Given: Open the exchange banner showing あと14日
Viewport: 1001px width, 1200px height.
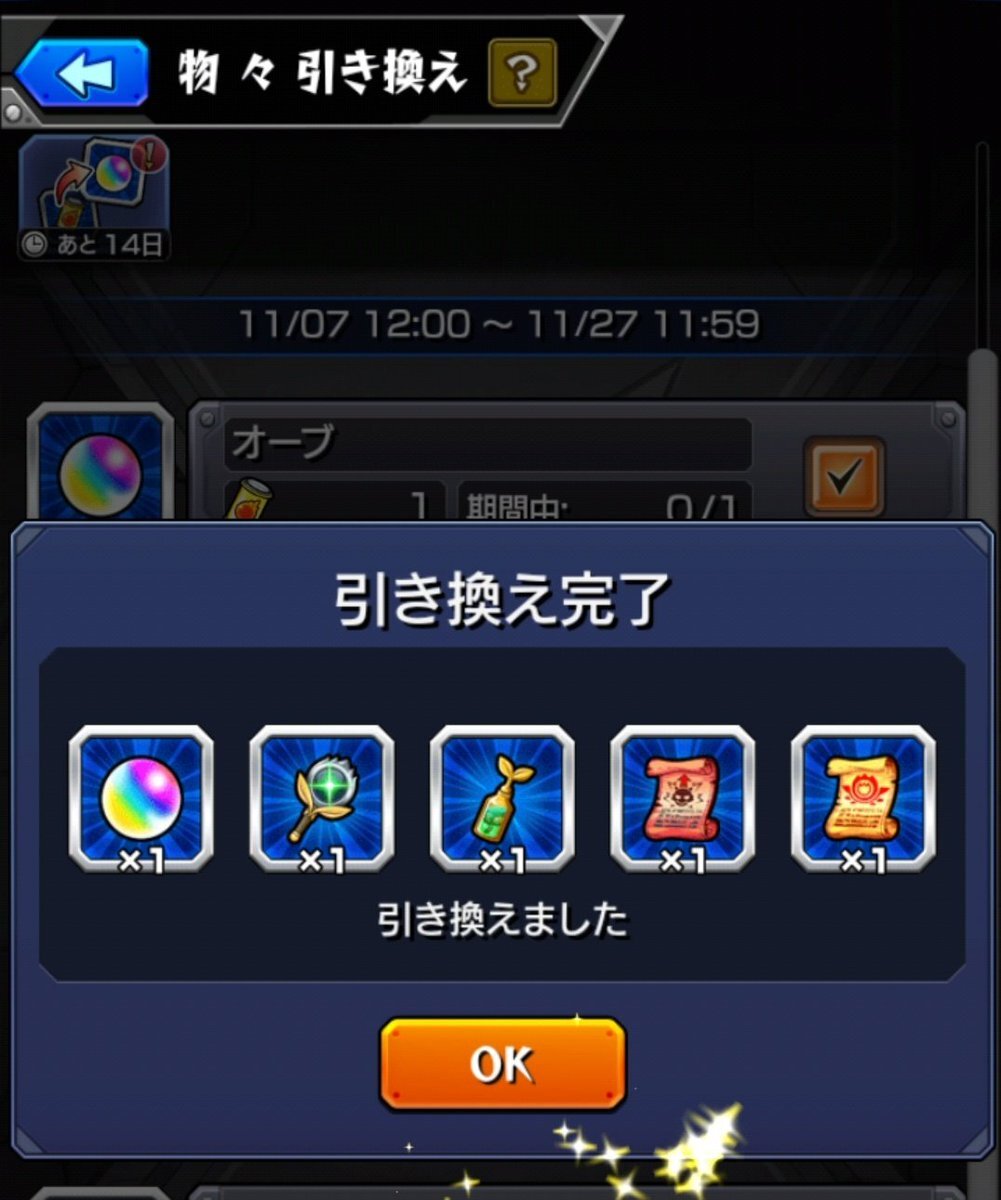Looking at the screenshot, I should 95,197.
